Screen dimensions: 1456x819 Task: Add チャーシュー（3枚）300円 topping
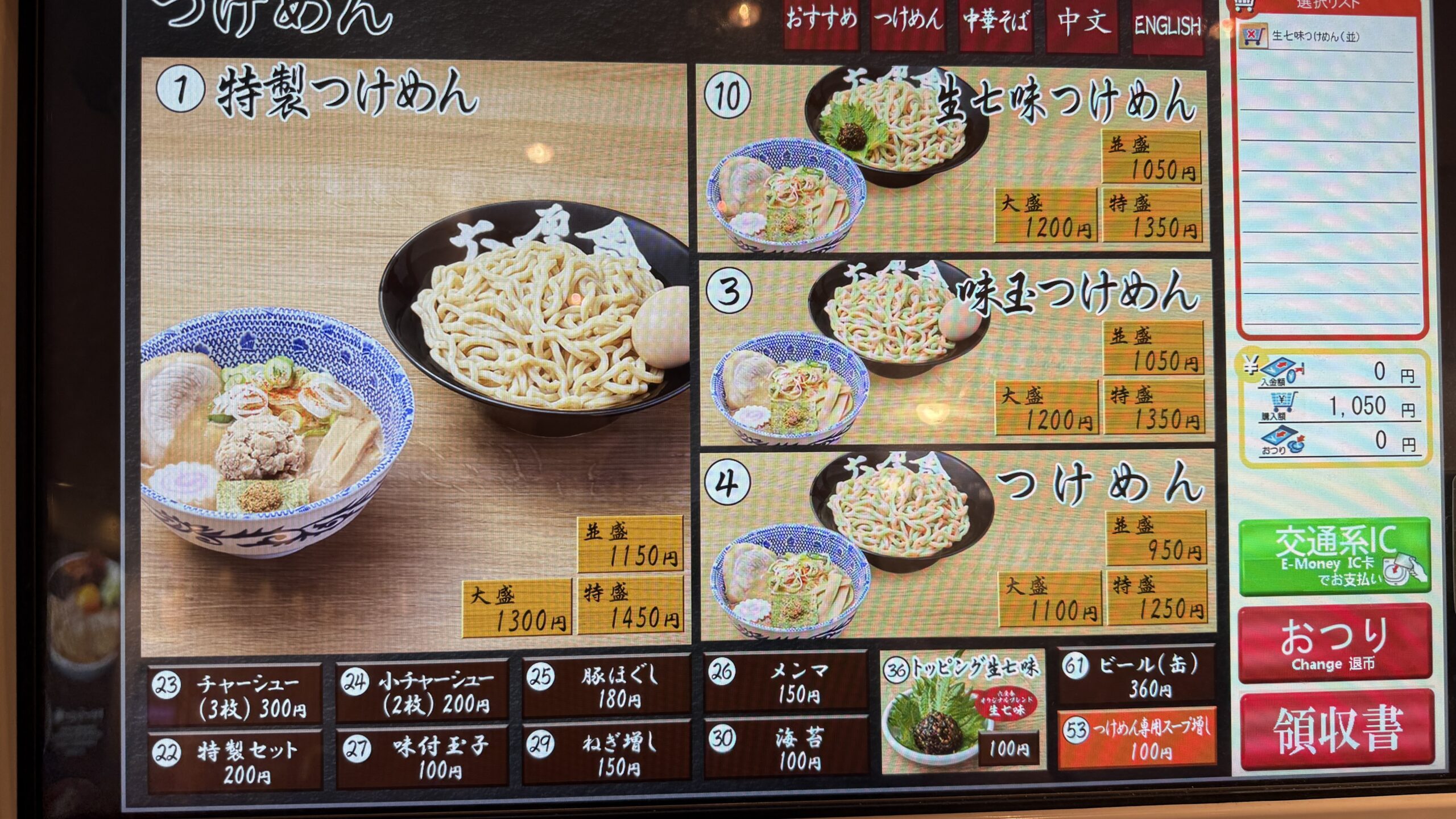[234, 695]
